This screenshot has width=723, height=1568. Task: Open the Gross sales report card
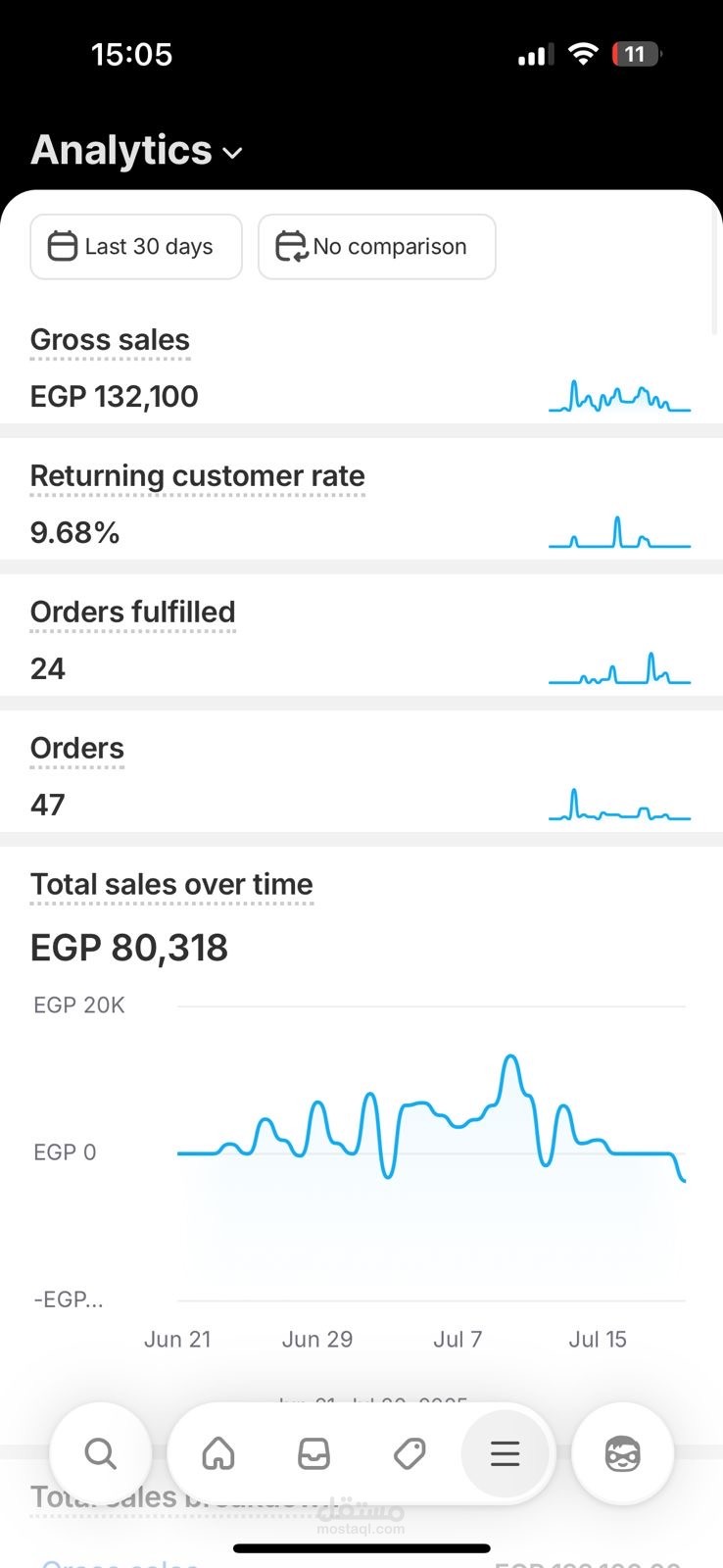110,340
